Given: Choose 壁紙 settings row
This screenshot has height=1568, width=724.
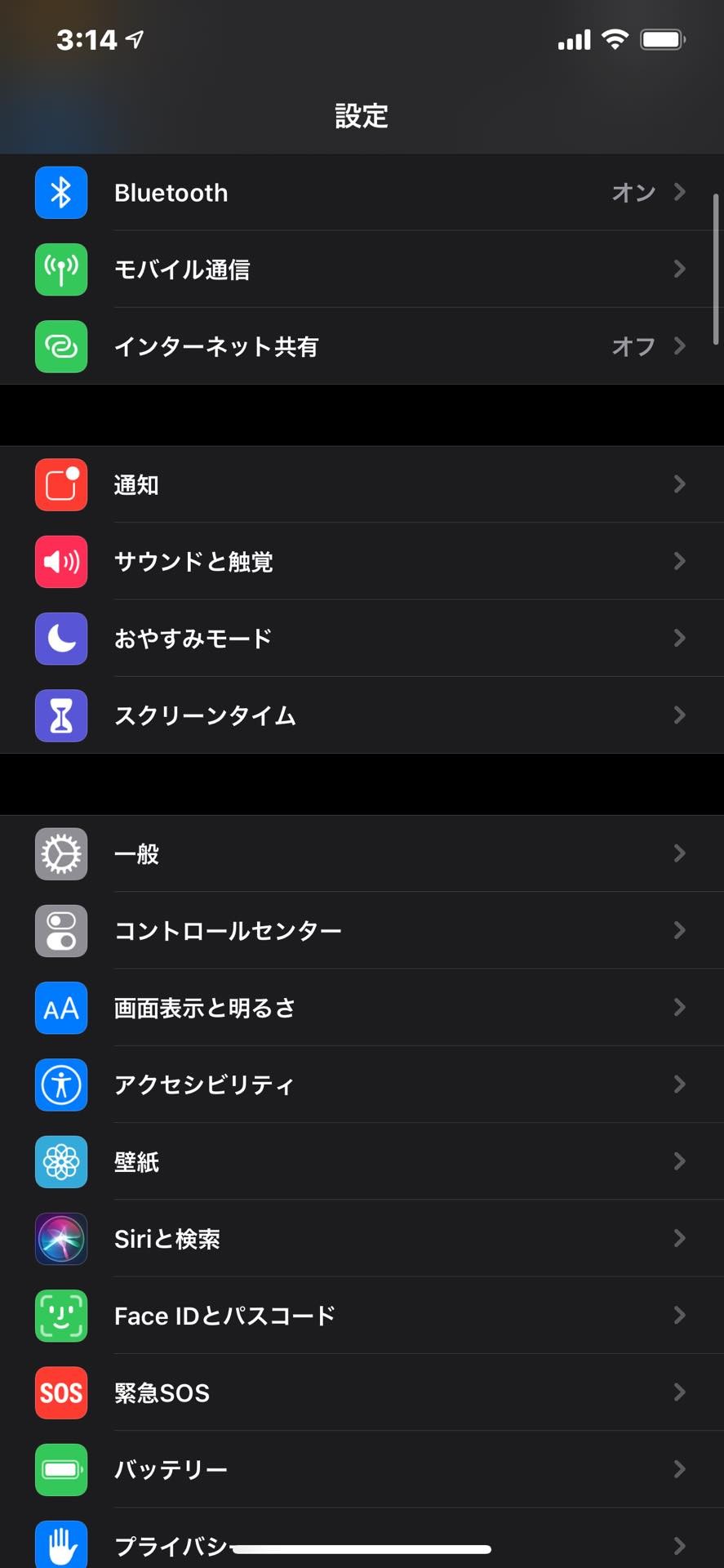Looking at the screenshot, I should 362,1161.
